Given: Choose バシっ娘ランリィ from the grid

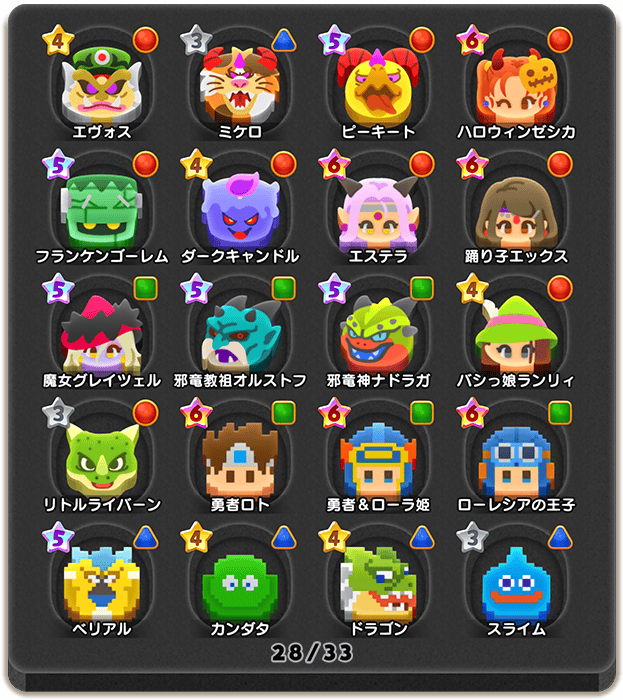Looking at the screenshot, I should tap(516, 333).
